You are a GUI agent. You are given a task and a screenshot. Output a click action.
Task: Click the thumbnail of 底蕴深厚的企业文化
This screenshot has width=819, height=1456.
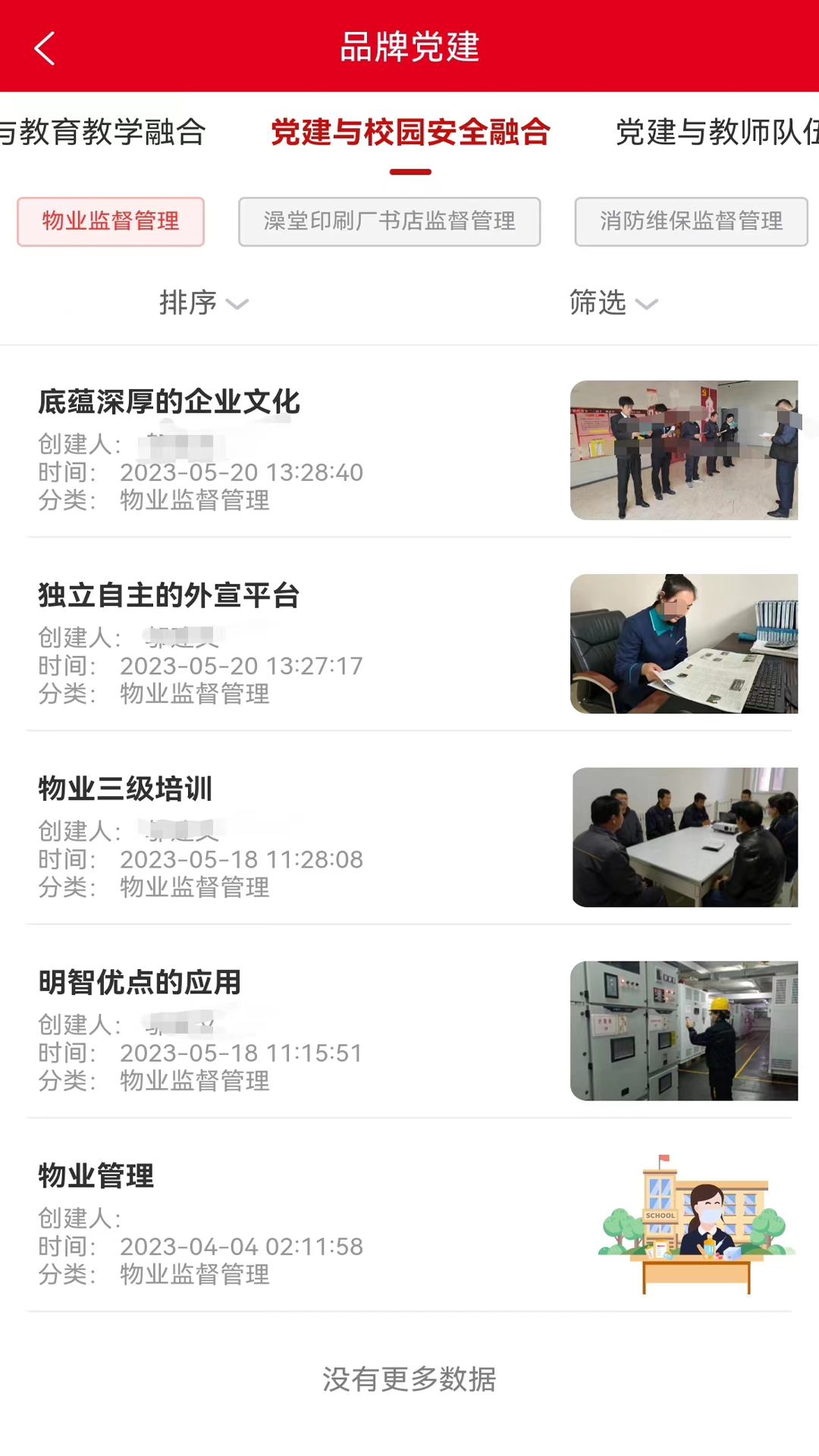pyautogui.click(x=684, y=450)
